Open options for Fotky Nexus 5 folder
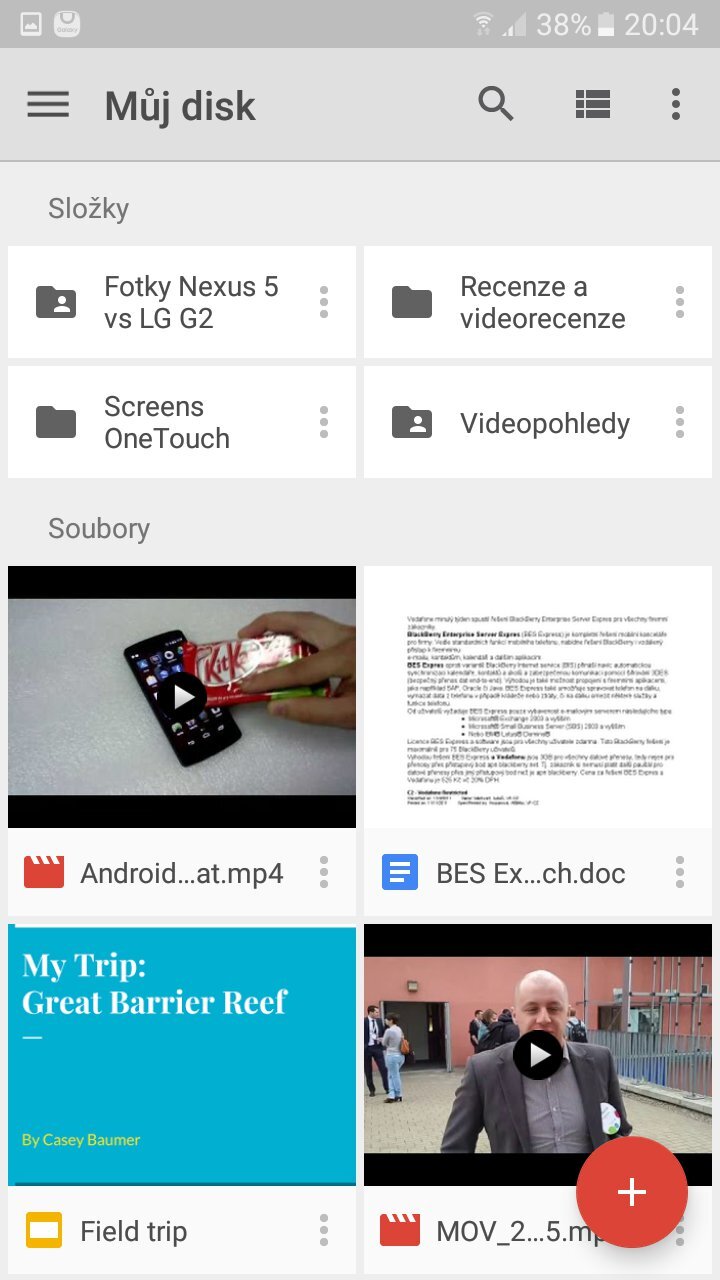720x1280 pixels. [323, 302]
